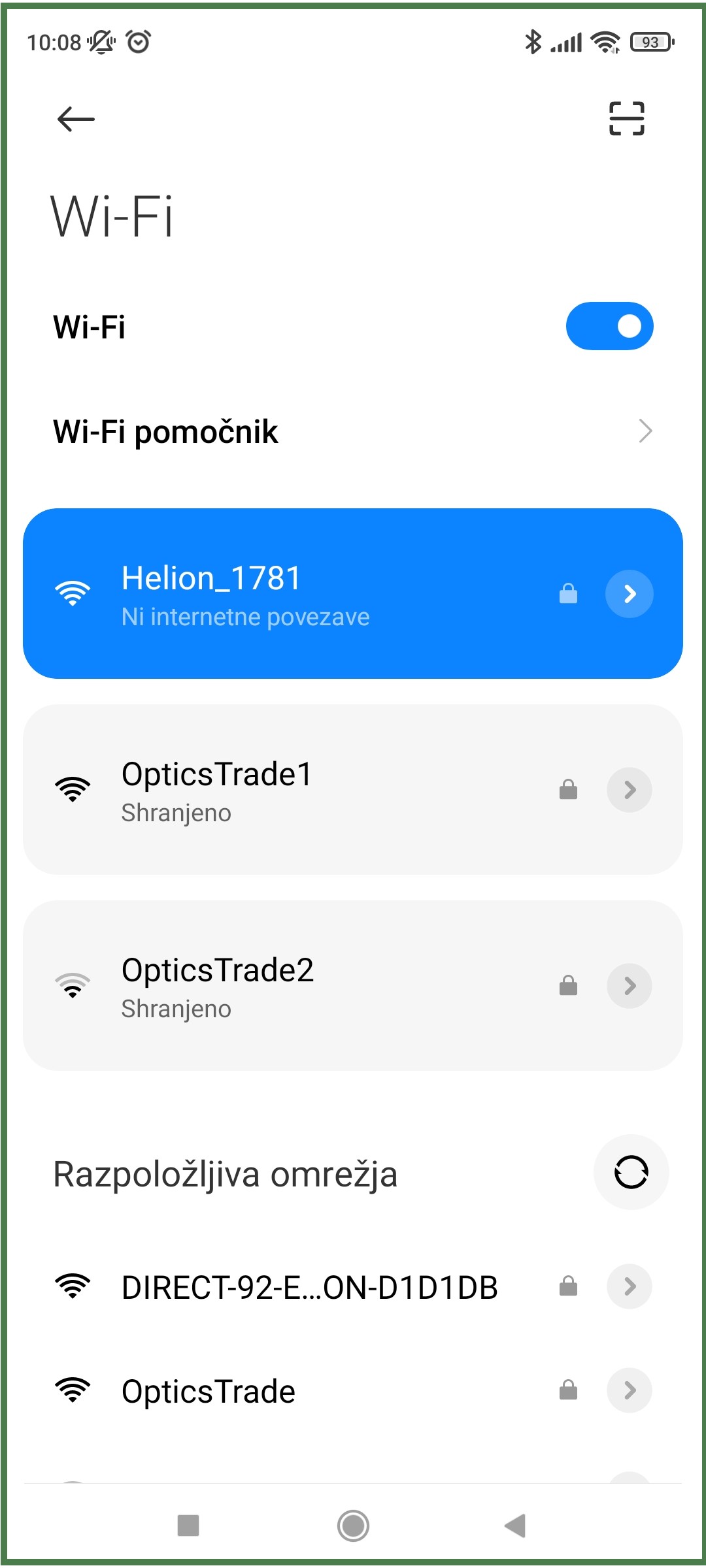Turn off the Wi-Fi switch
This screenshot has width=706, height=1568.
609,326
